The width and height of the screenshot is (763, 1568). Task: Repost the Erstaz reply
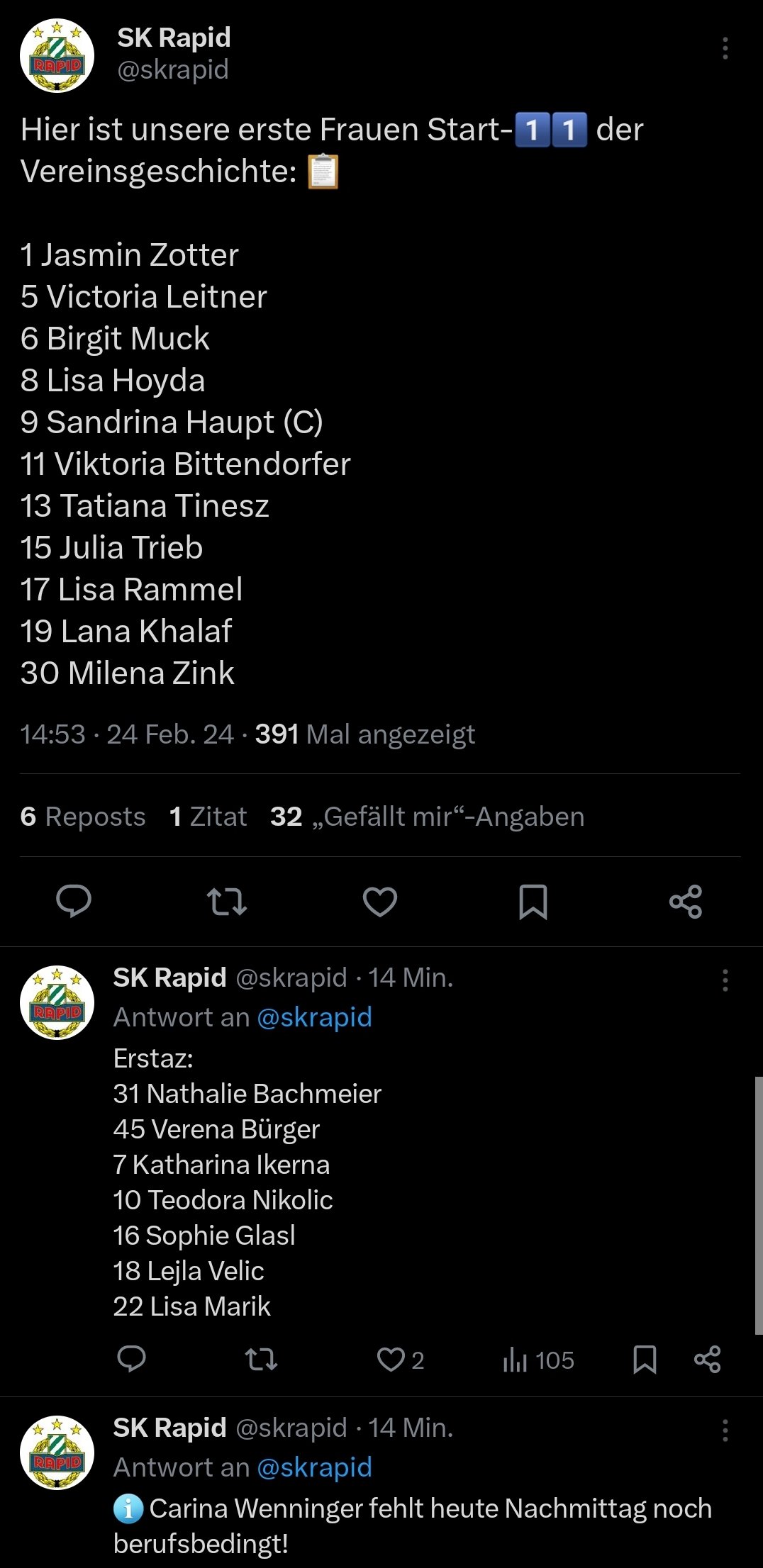click(x=261, y=1360)
